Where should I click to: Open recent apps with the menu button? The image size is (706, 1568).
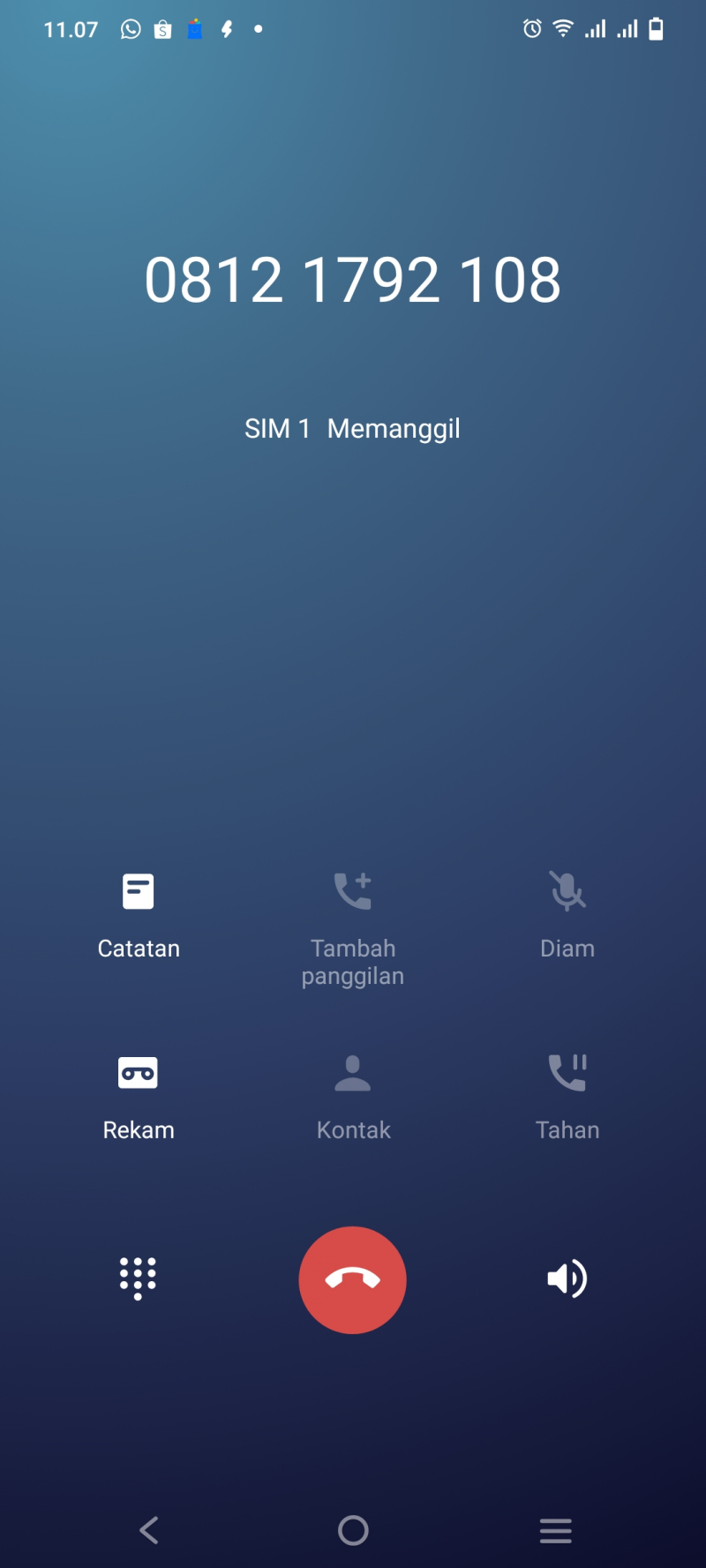click(x=555, y=1531)
